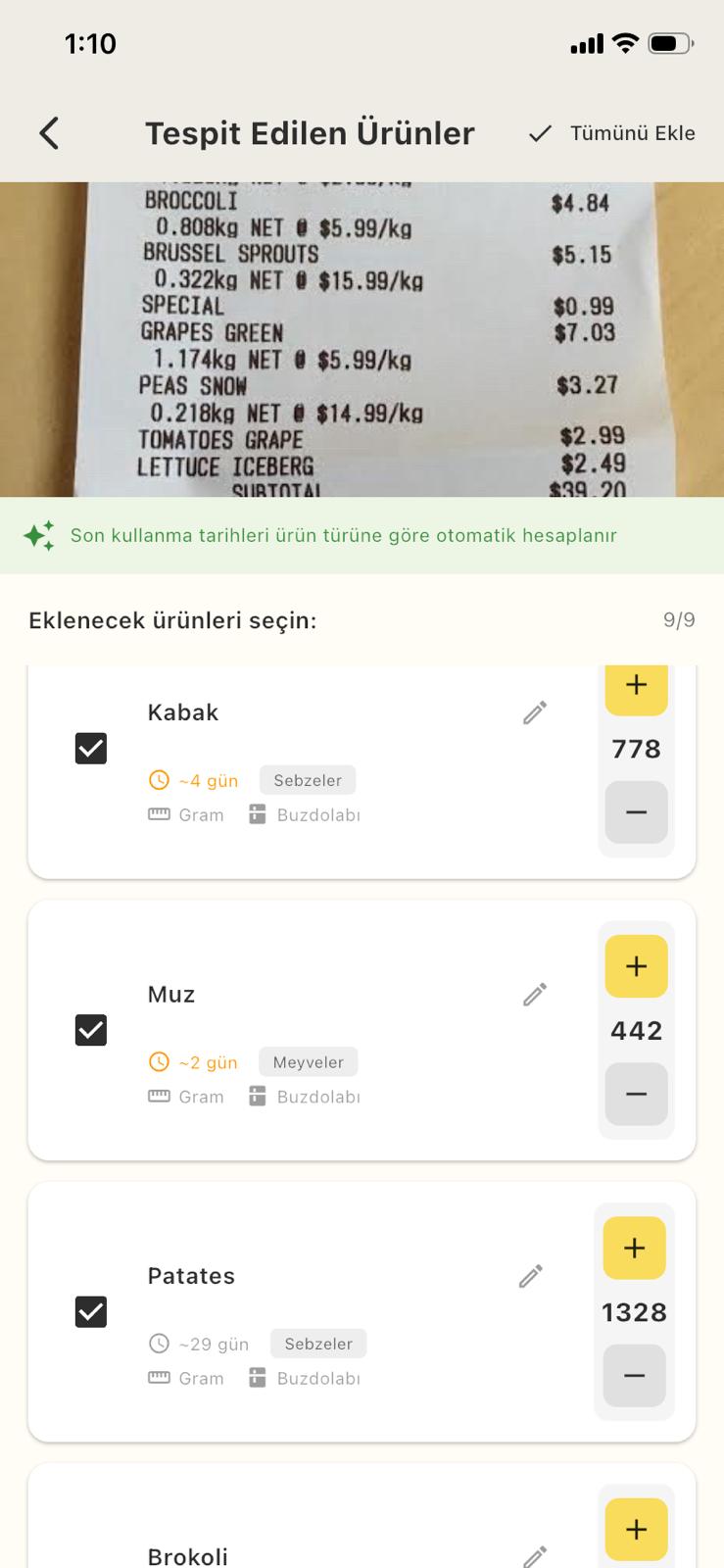
Task: Toggle the Patates checkbox off
Action: (x=91, y=1311)
